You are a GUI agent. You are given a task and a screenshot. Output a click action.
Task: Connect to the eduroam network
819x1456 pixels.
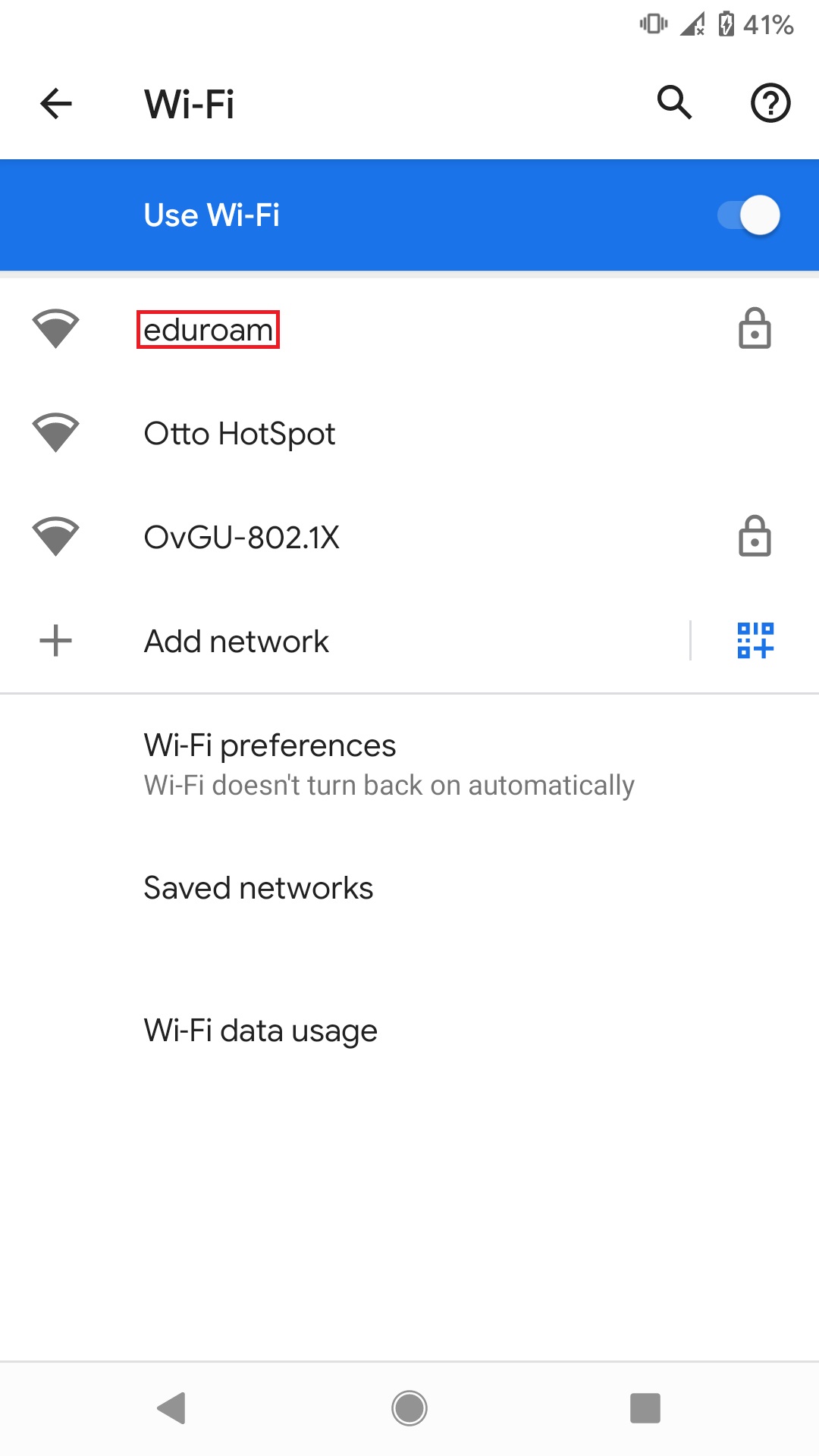point(409,330)
